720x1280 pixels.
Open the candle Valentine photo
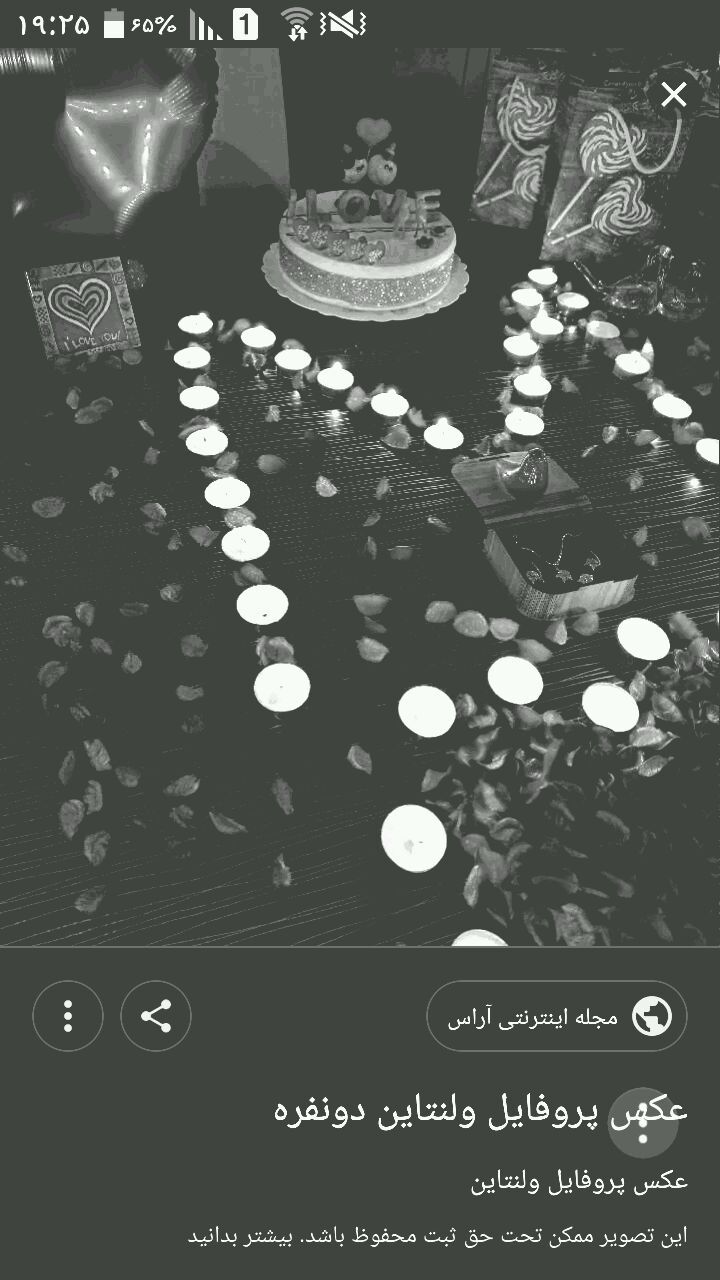[360, 496]
